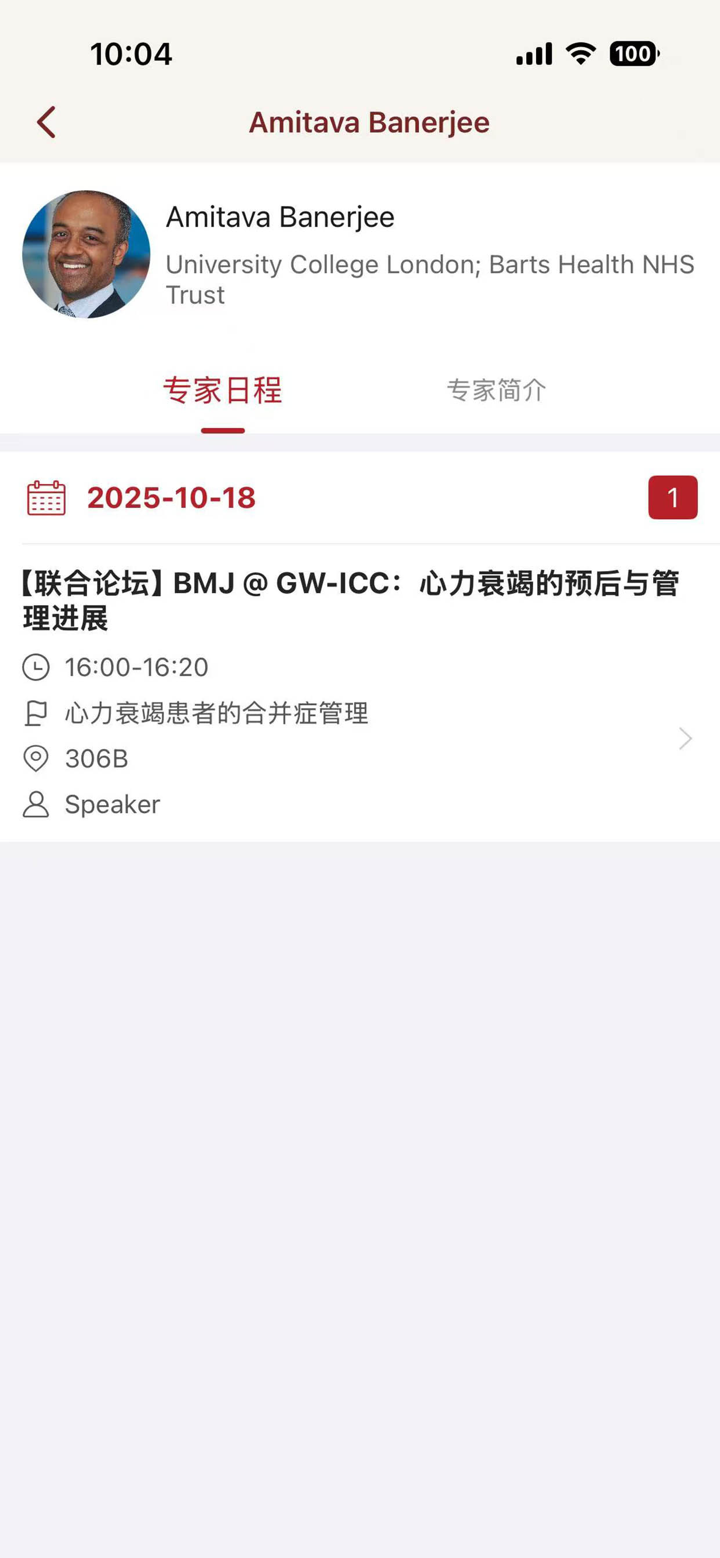Select the flag icon beside 心力衰竭患者的合并症管理
The height and width of the screenshot is (1558, 720).
pos(36,713)
